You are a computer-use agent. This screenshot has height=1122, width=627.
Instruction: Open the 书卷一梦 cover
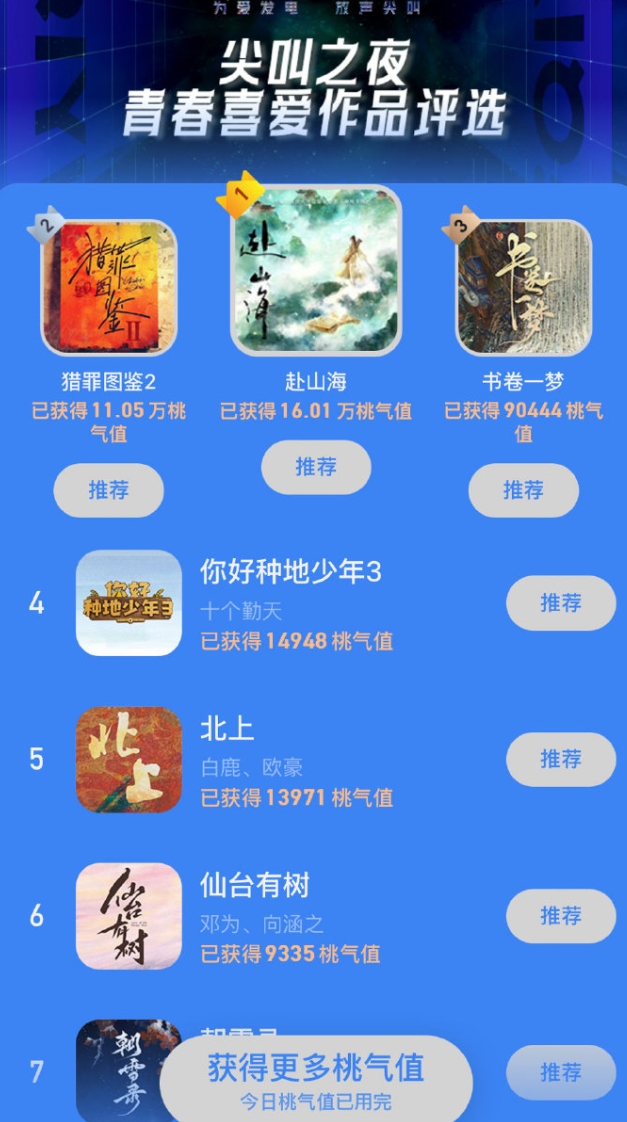523,287
